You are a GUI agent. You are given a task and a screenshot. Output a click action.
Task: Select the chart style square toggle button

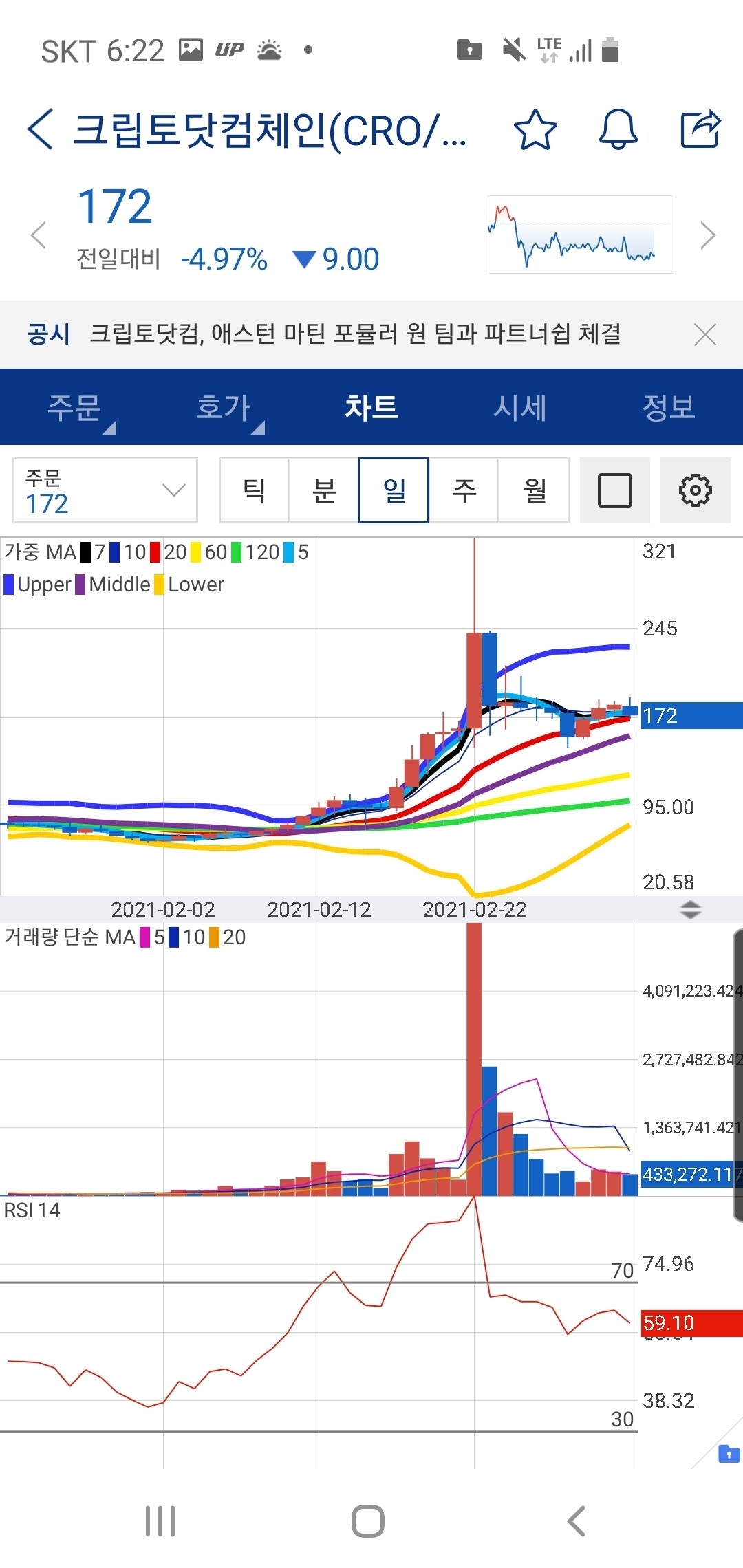(x=614, y=490)
